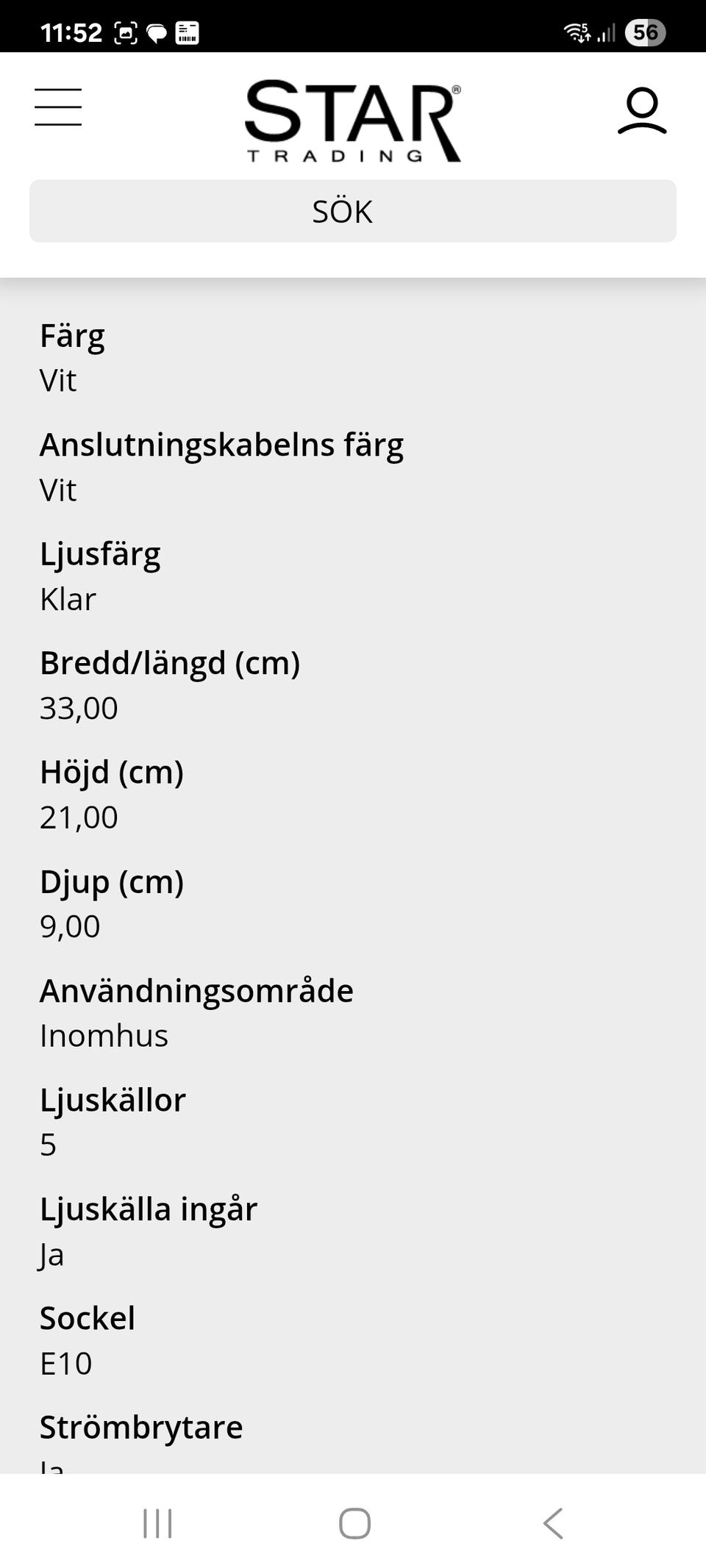This screenshot has height=1568, width=706.
Task: Tap the chat bubble notification icon
Action: point(157,31)
